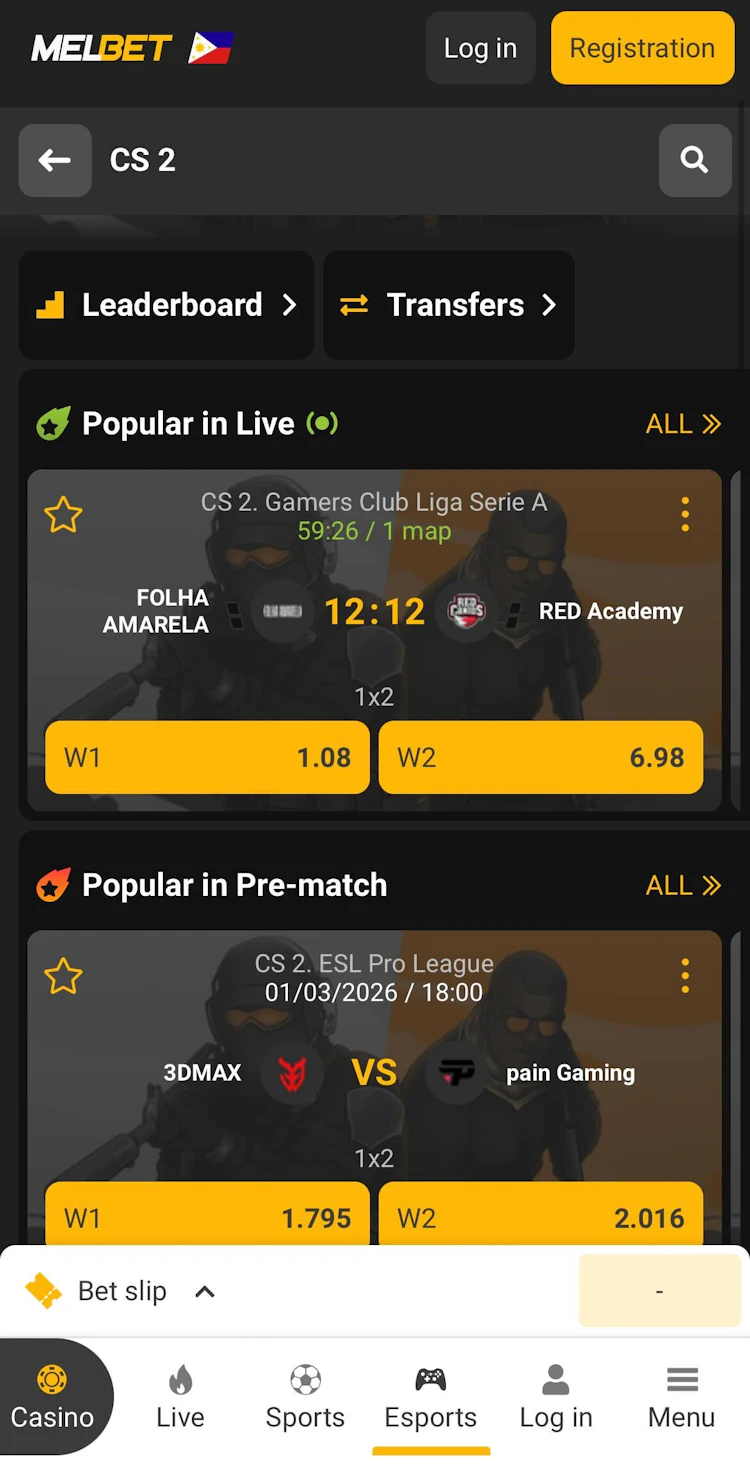Tap the Live flame icon
Screen dimensions: 750x1467
(x=180, y=1379)
